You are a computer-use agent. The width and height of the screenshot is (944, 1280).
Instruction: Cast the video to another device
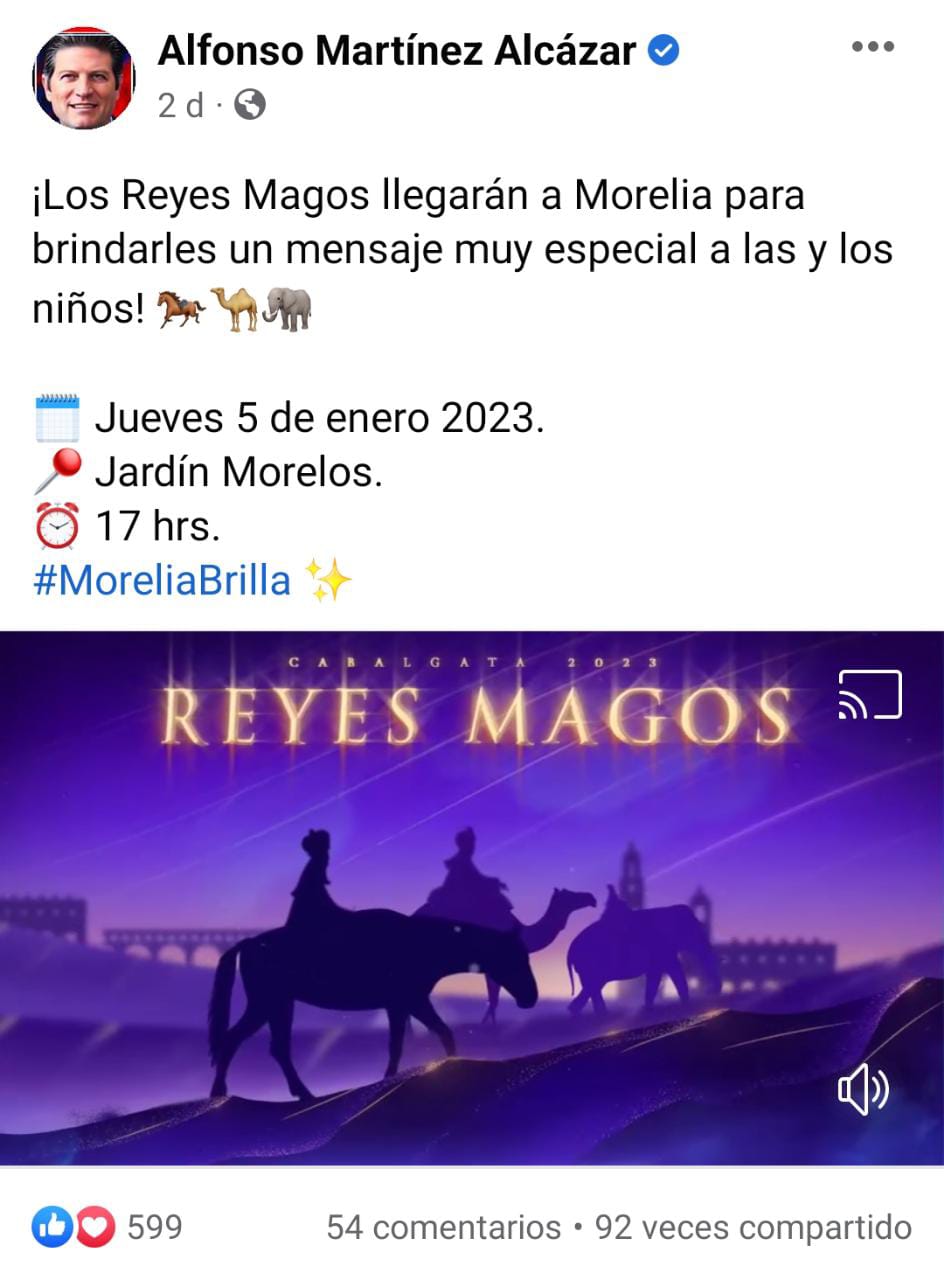click(869, 694)
